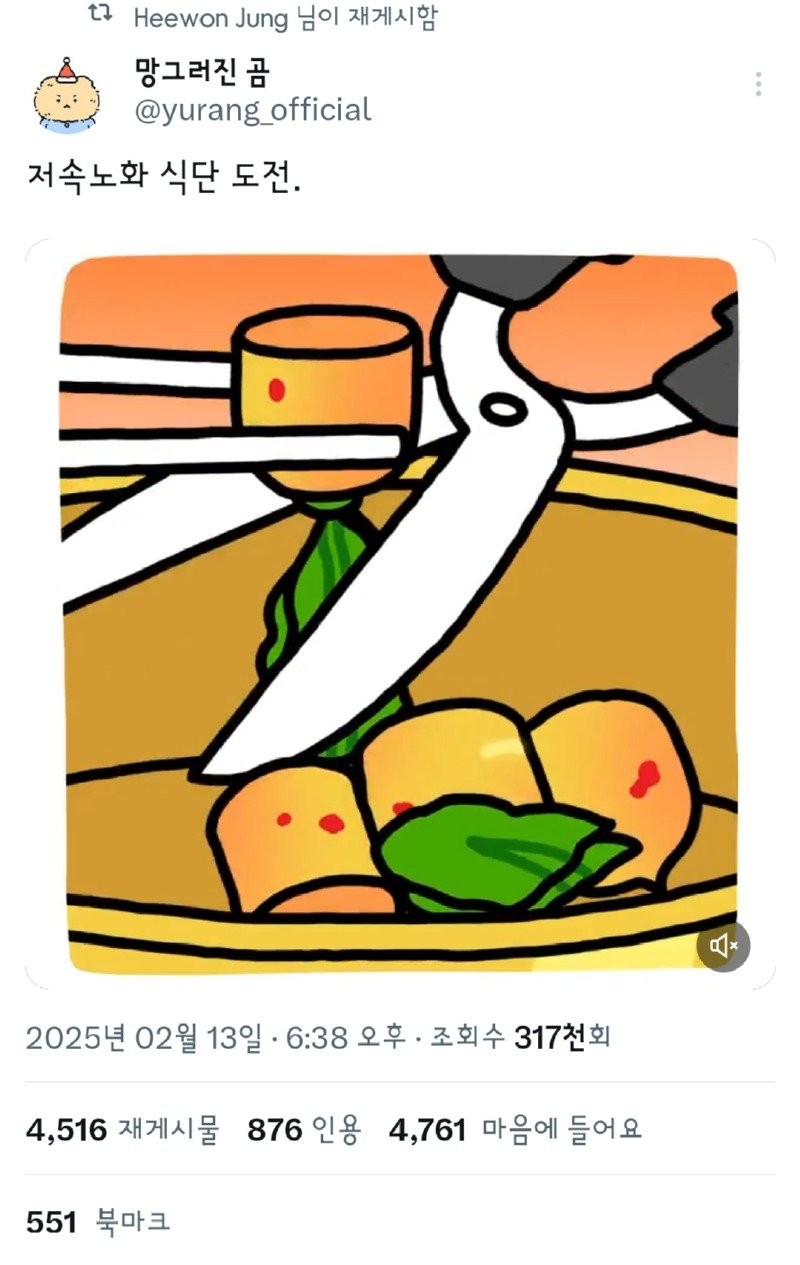
Task: View the 4,761 likes list
Action: (500, 1130)
